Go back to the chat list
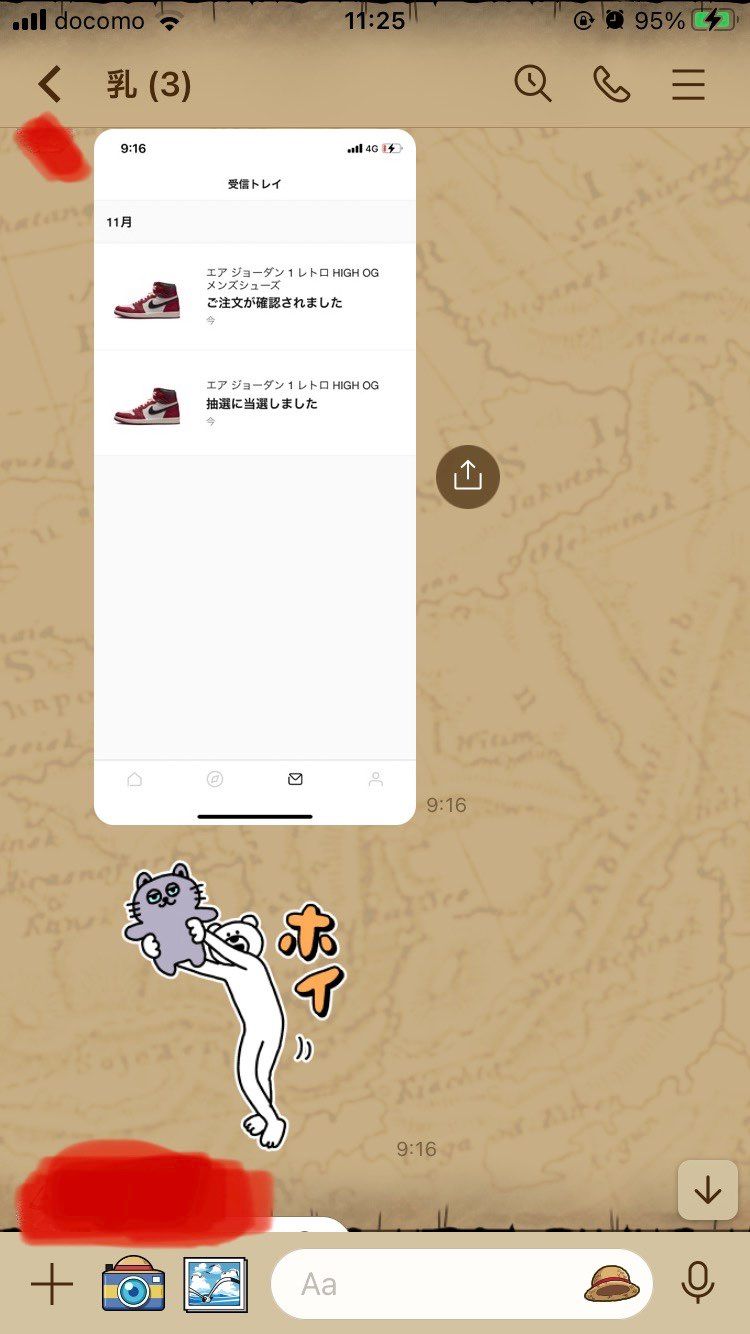The height and width of the screenshot is (1334, 750). pos(50,85)
